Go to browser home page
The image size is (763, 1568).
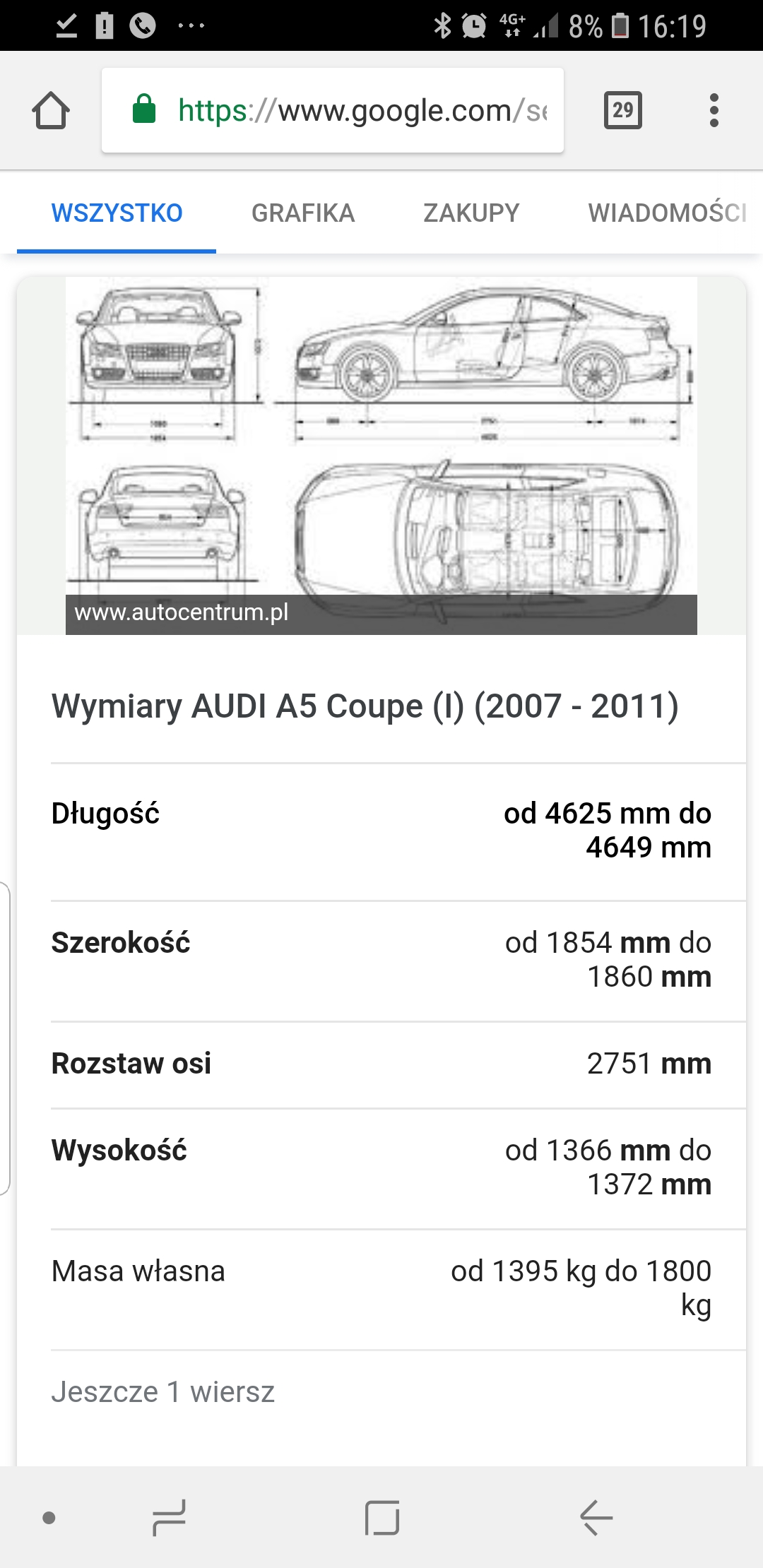51,111
